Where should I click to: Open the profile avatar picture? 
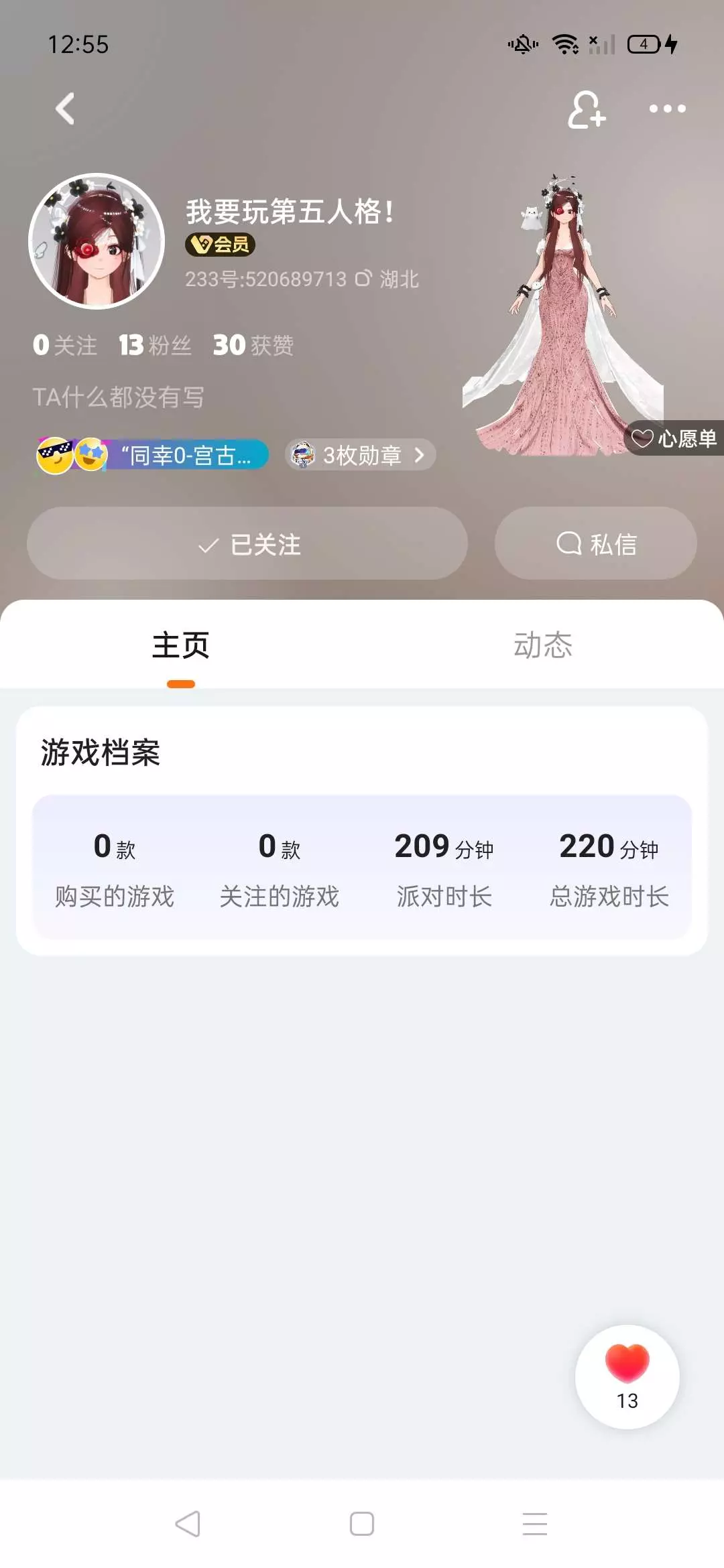click(x=97, y=241)
